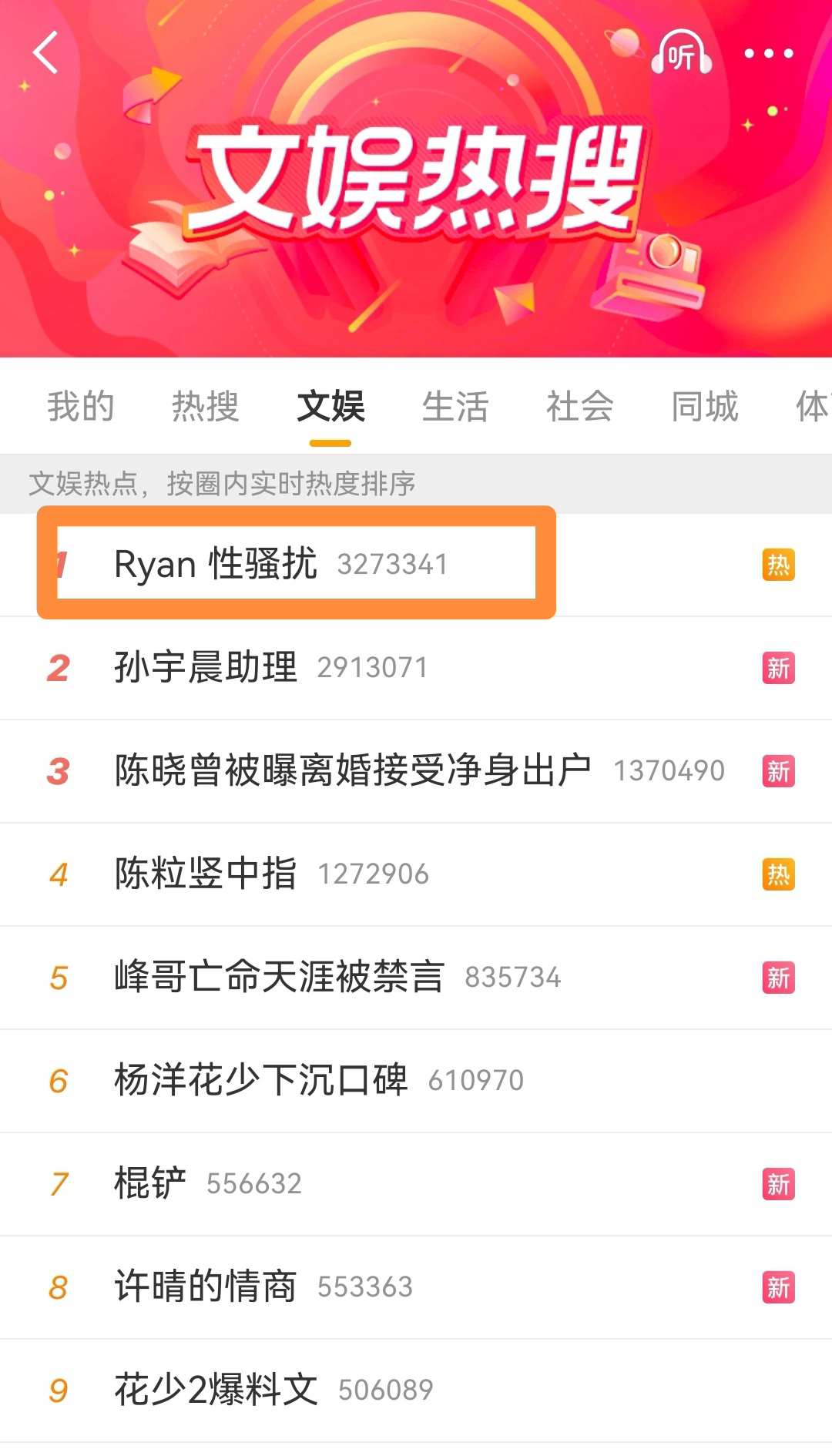Open the 听 headphone listen icon
Screen dimensions: 832x1456
pos(681,52)
